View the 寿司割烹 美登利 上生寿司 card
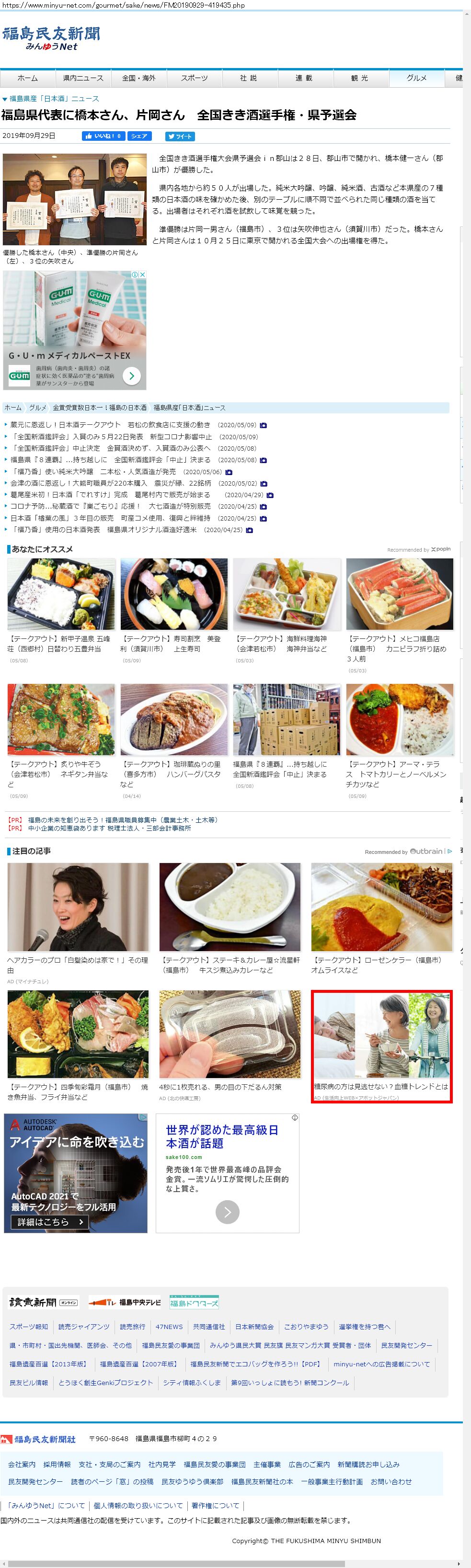The width and height of the screenshot is (471, 1568). click(173, 594)
